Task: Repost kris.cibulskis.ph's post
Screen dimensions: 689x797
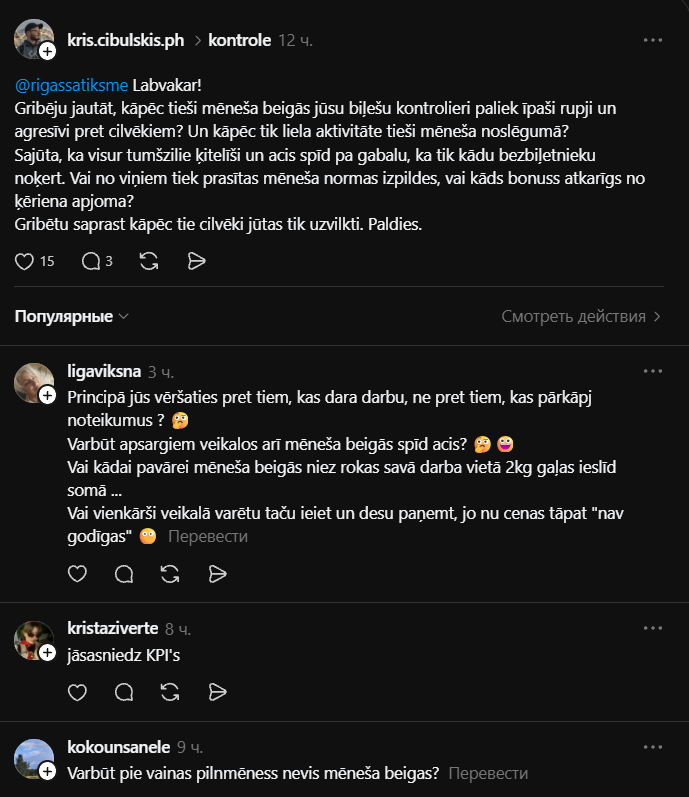Action: [149, 261]
